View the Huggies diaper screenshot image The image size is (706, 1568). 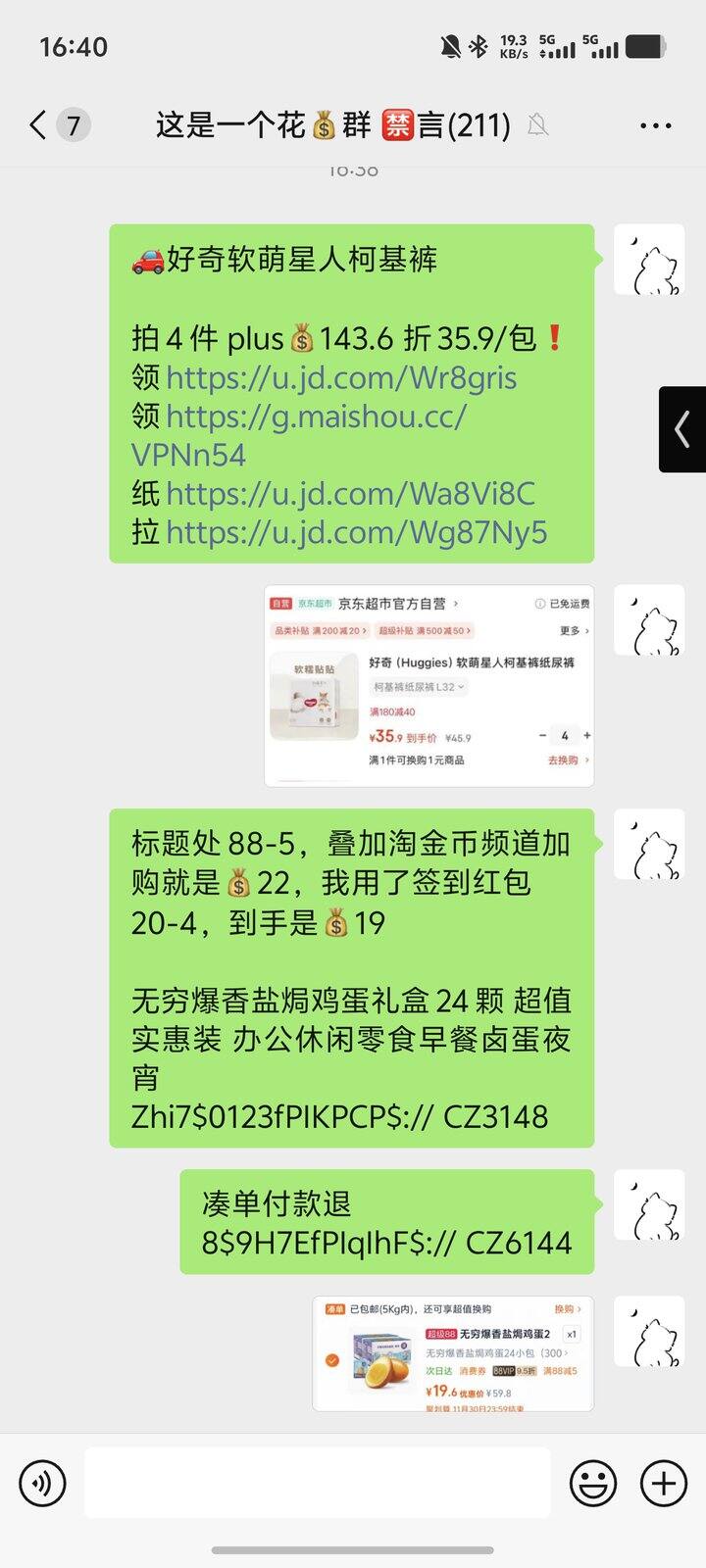click(429, 686)
